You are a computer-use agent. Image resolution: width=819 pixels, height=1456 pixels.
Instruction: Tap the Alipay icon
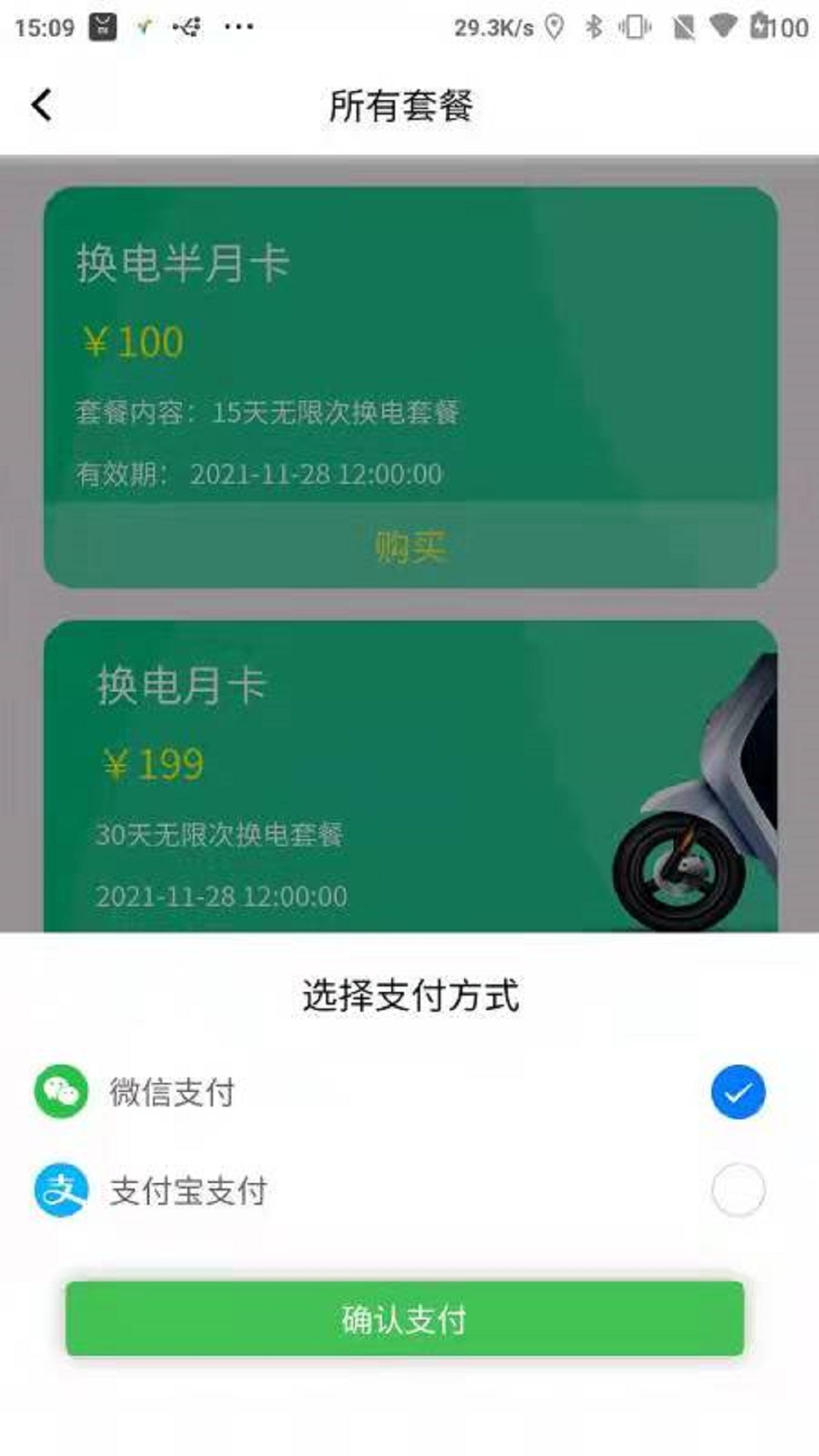[64, 1189]
